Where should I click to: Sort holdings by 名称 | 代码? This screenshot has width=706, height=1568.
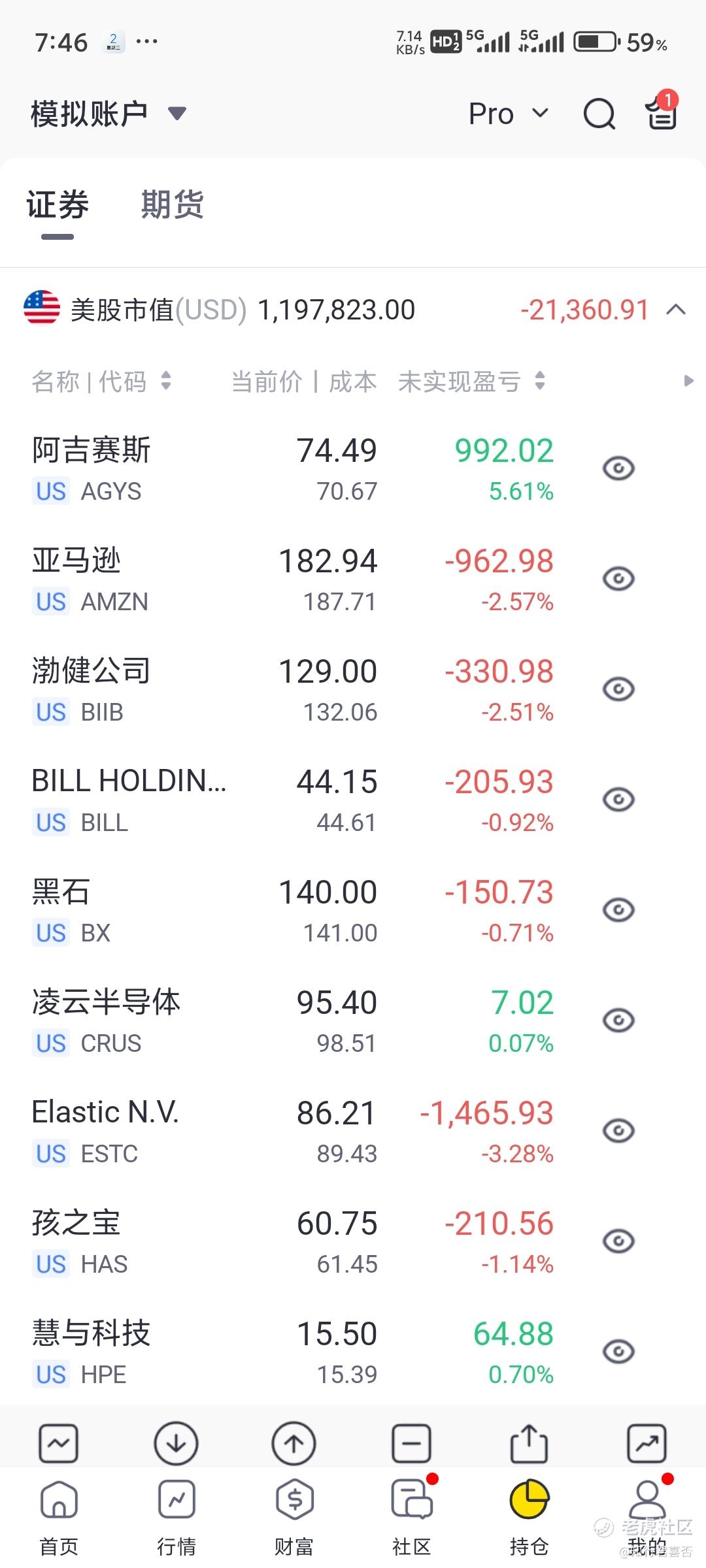point(101,381)
